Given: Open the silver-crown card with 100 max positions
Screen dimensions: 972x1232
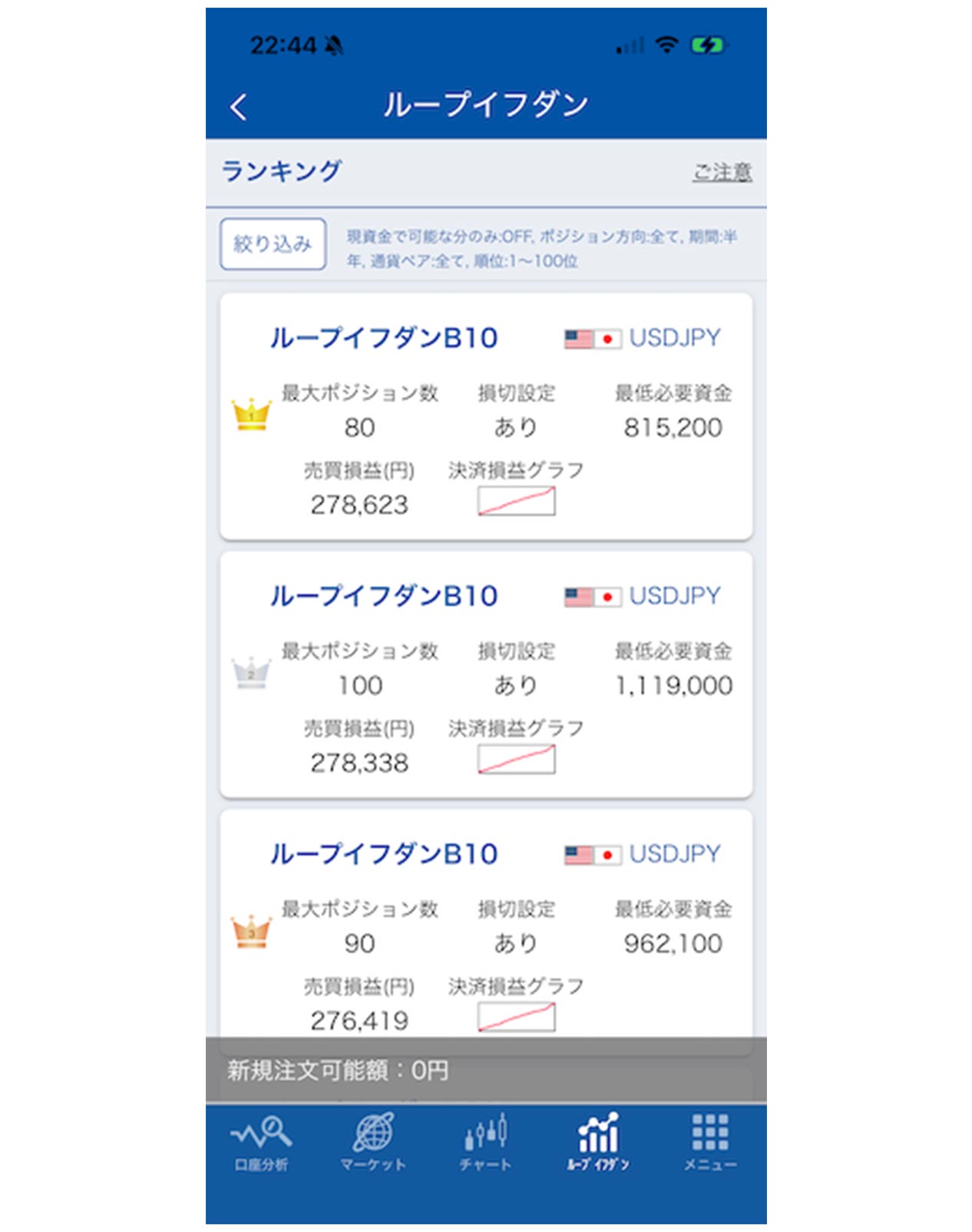Looking at the screenshot, I should pyautogui.click(x=485, y=674).
